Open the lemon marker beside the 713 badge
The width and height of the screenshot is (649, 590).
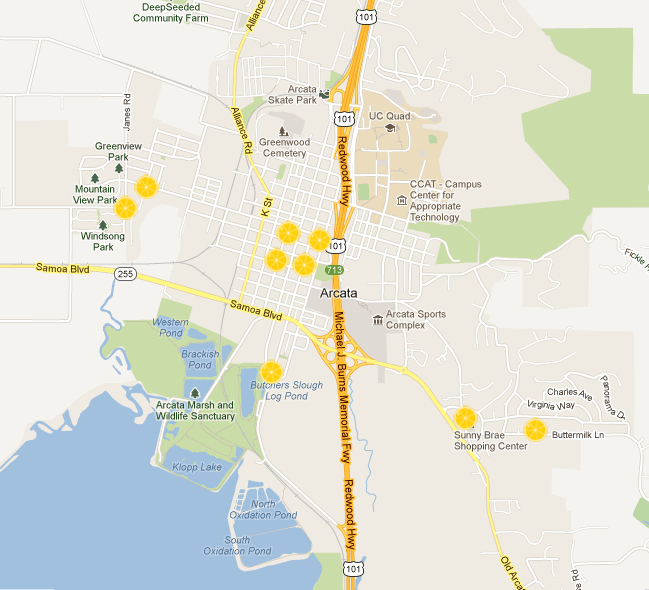tap(304, 265)
